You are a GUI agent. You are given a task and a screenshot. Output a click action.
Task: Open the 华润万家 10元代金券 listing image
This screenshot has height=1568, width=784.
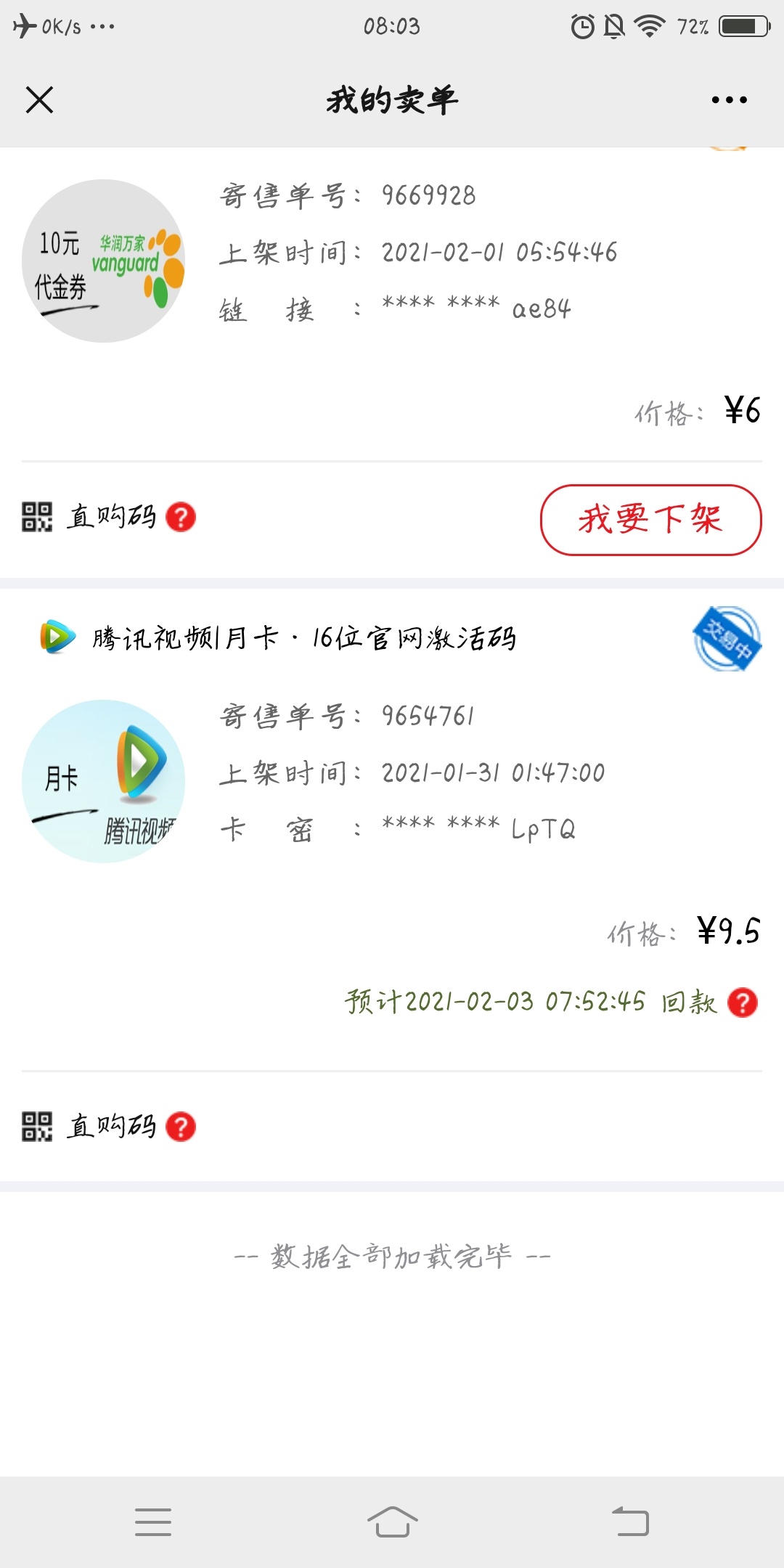(104, 261)
